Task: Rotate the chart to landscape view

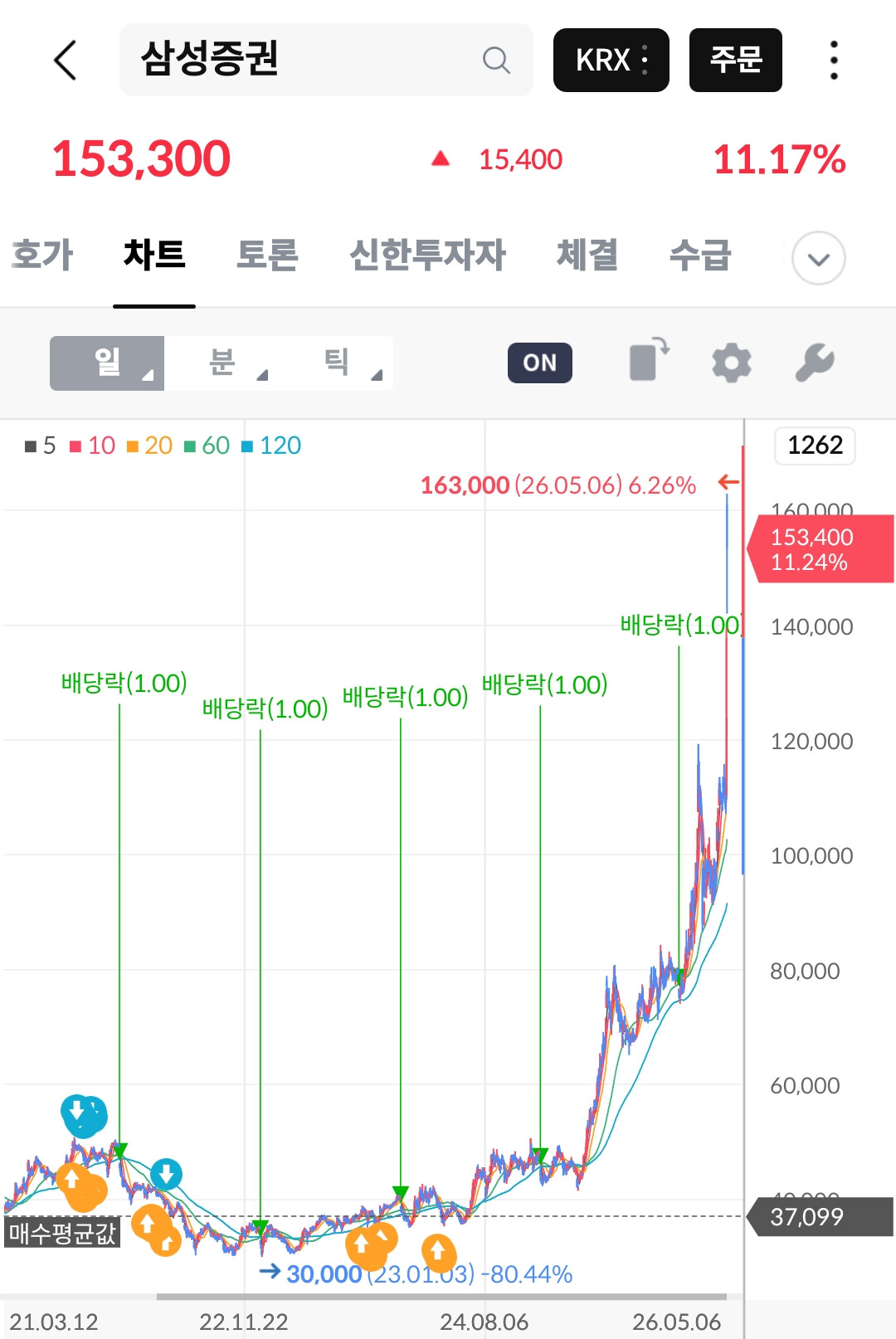Action: tap(650, 361)
